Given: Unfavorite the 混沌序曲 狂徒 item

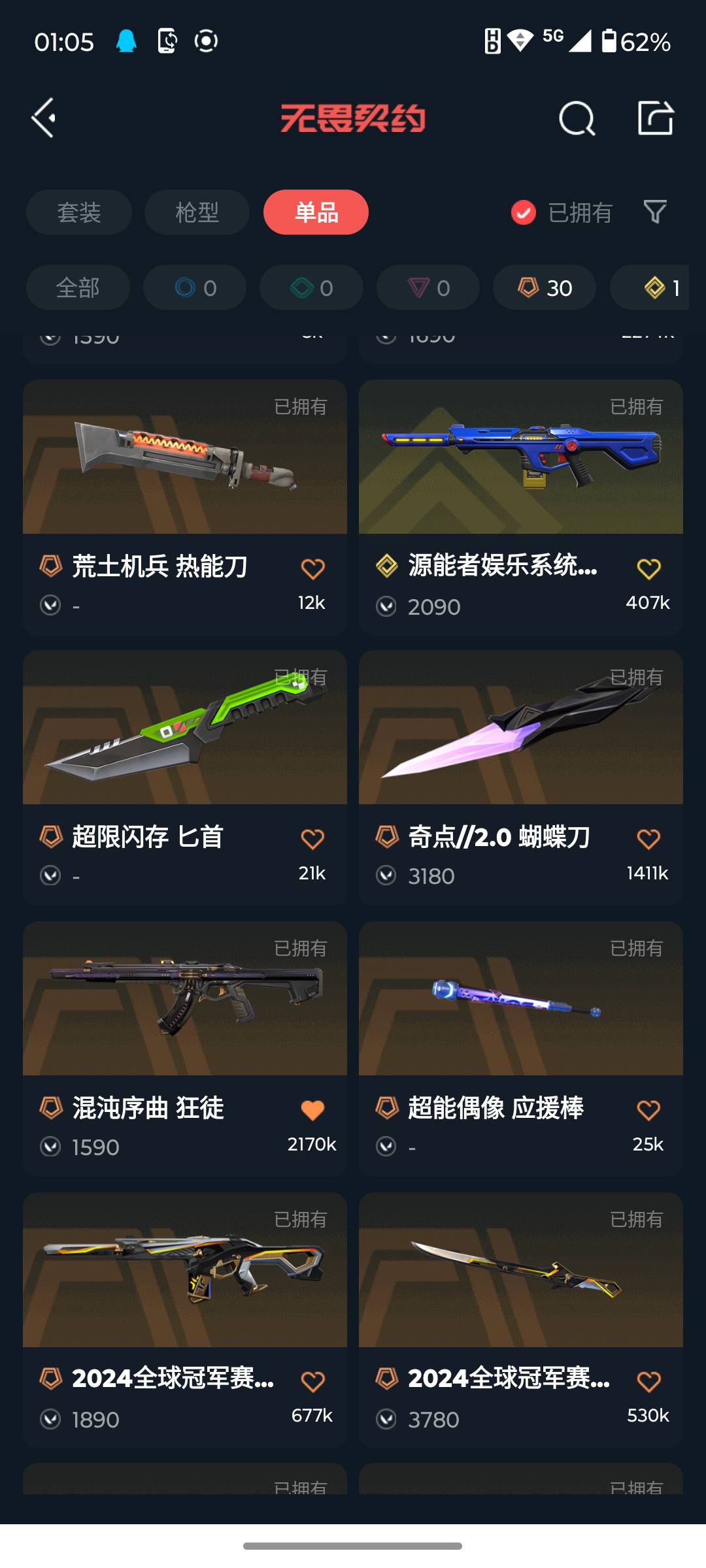Looking at the screenshot, I should click(312, 1109).
